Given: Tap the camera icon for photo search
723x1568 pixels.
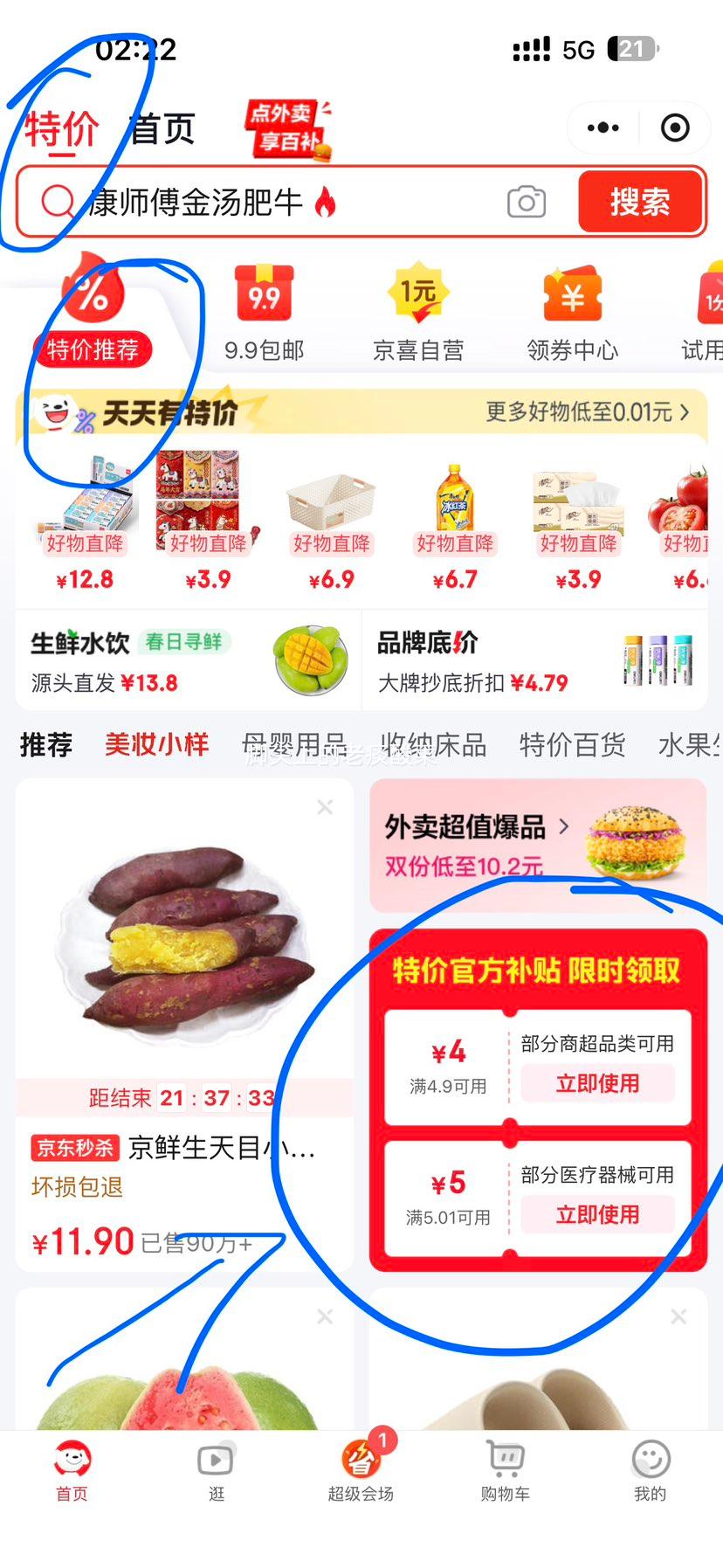Looking at the screenshot, I should pyautogui.click(x=525, y=202).
